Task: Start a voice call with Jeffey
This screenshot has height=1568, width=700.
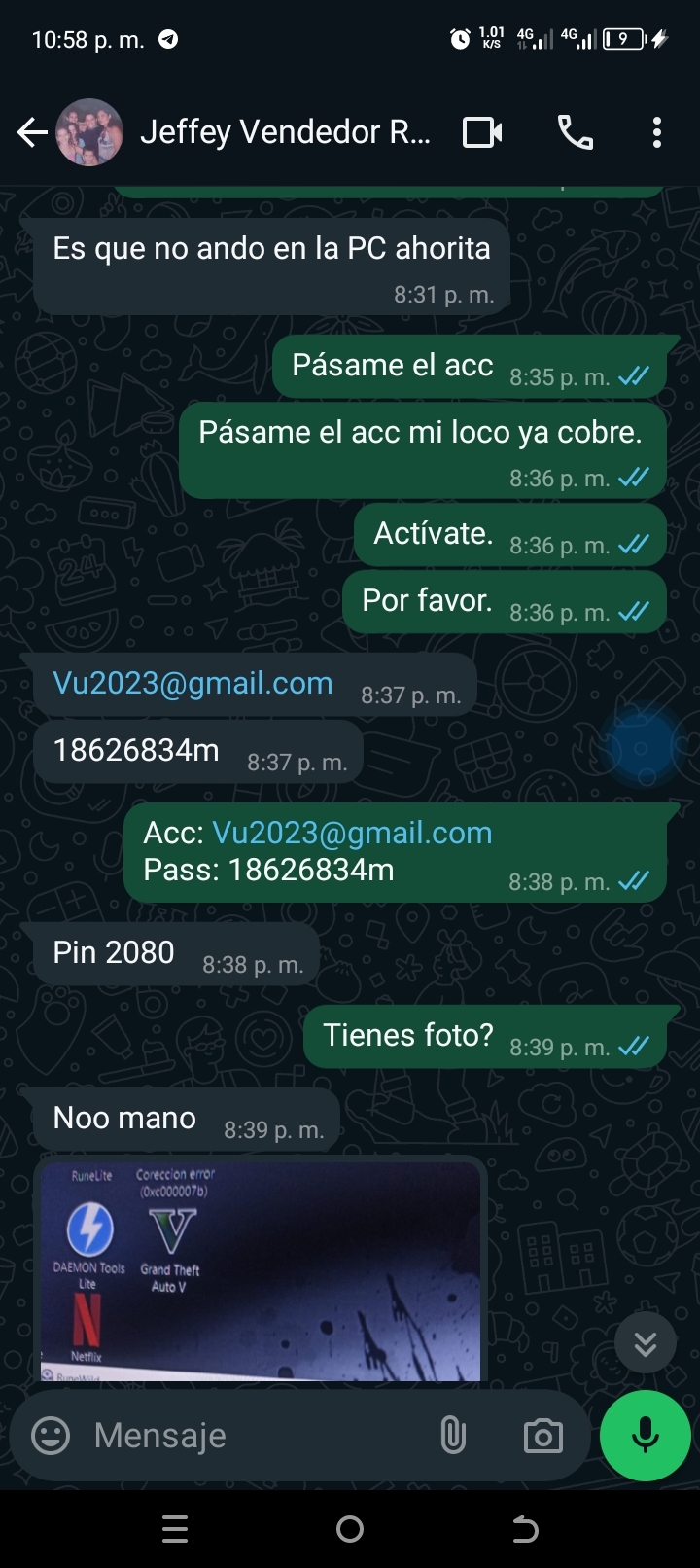Action: 575,132
